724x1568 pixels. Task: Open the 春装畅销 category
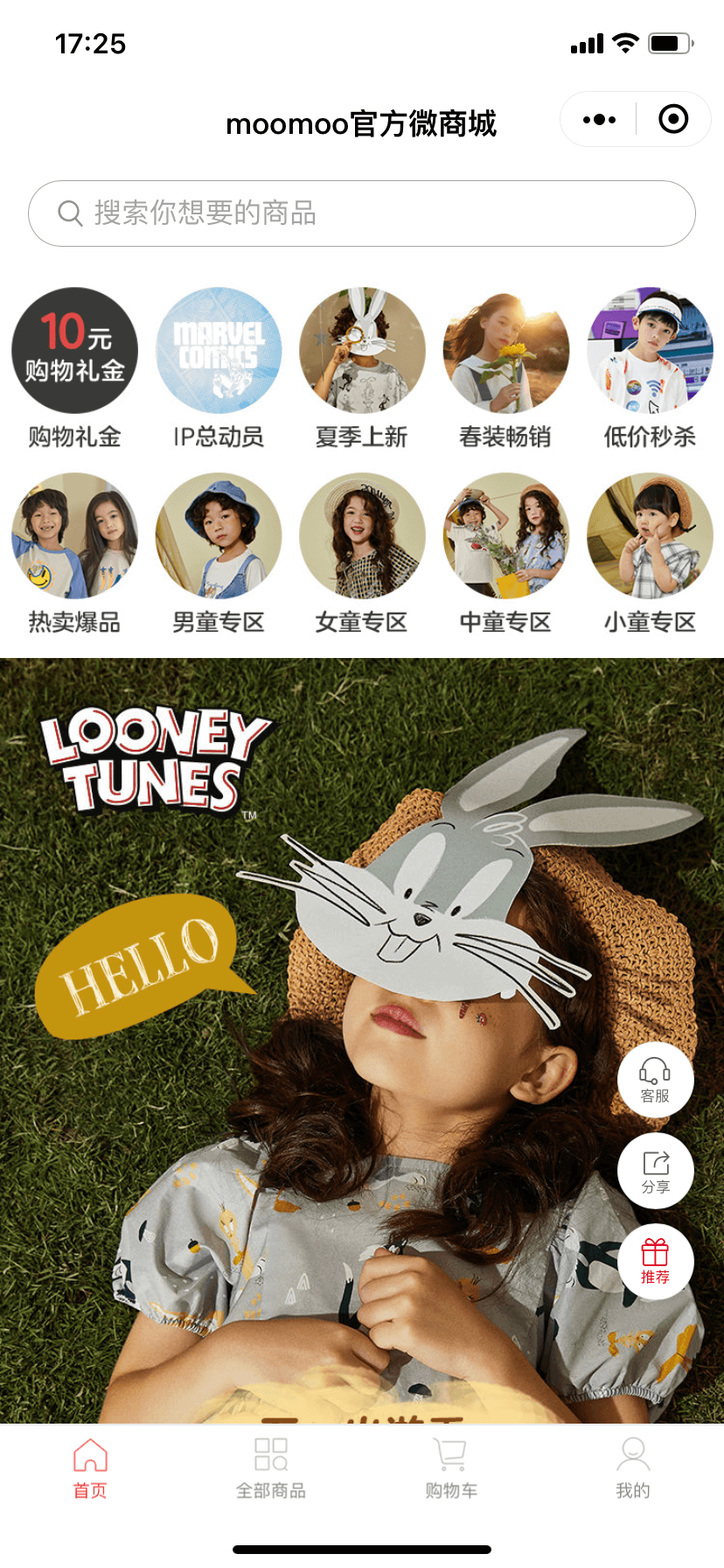[505, 351]
